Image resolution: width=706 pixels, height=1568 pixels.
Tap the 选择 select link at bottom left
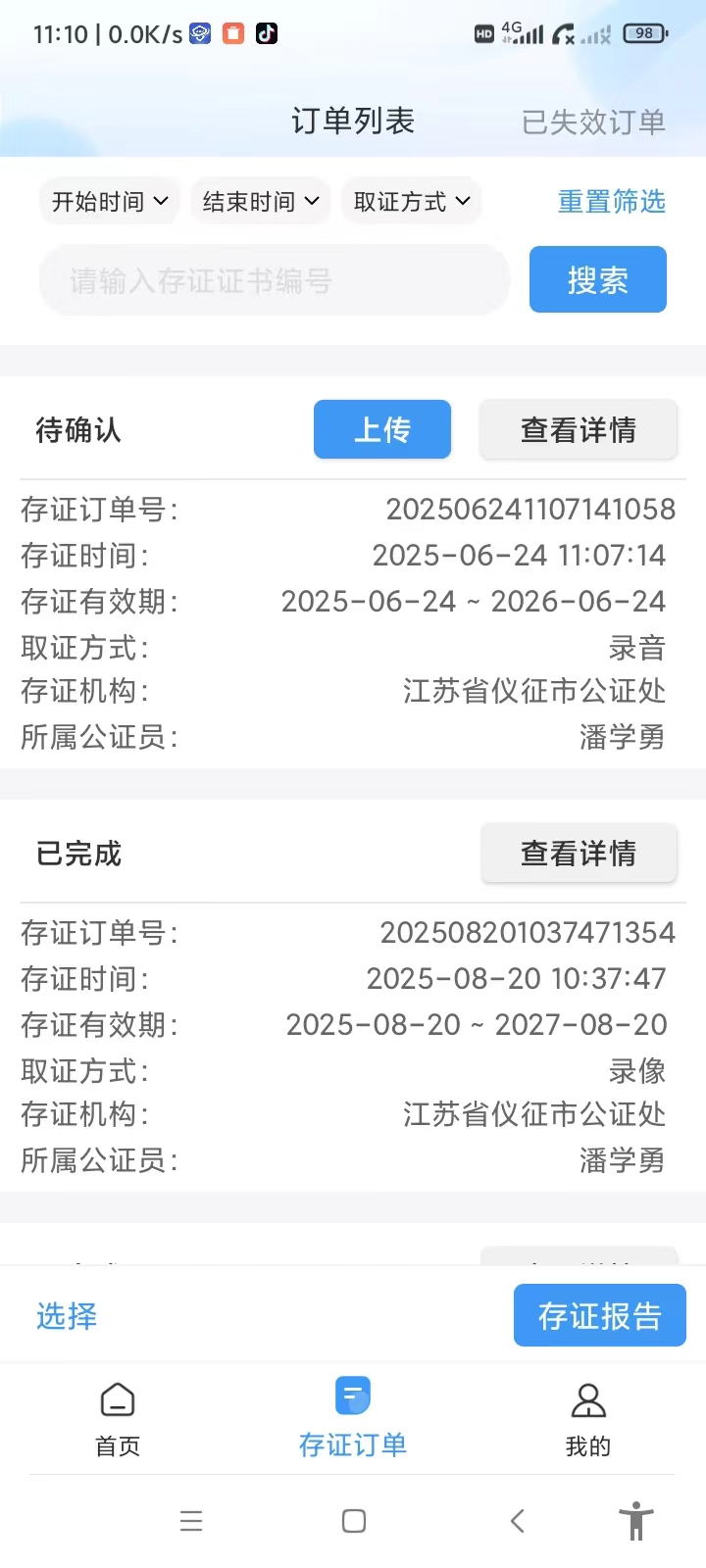(65, 1317)
